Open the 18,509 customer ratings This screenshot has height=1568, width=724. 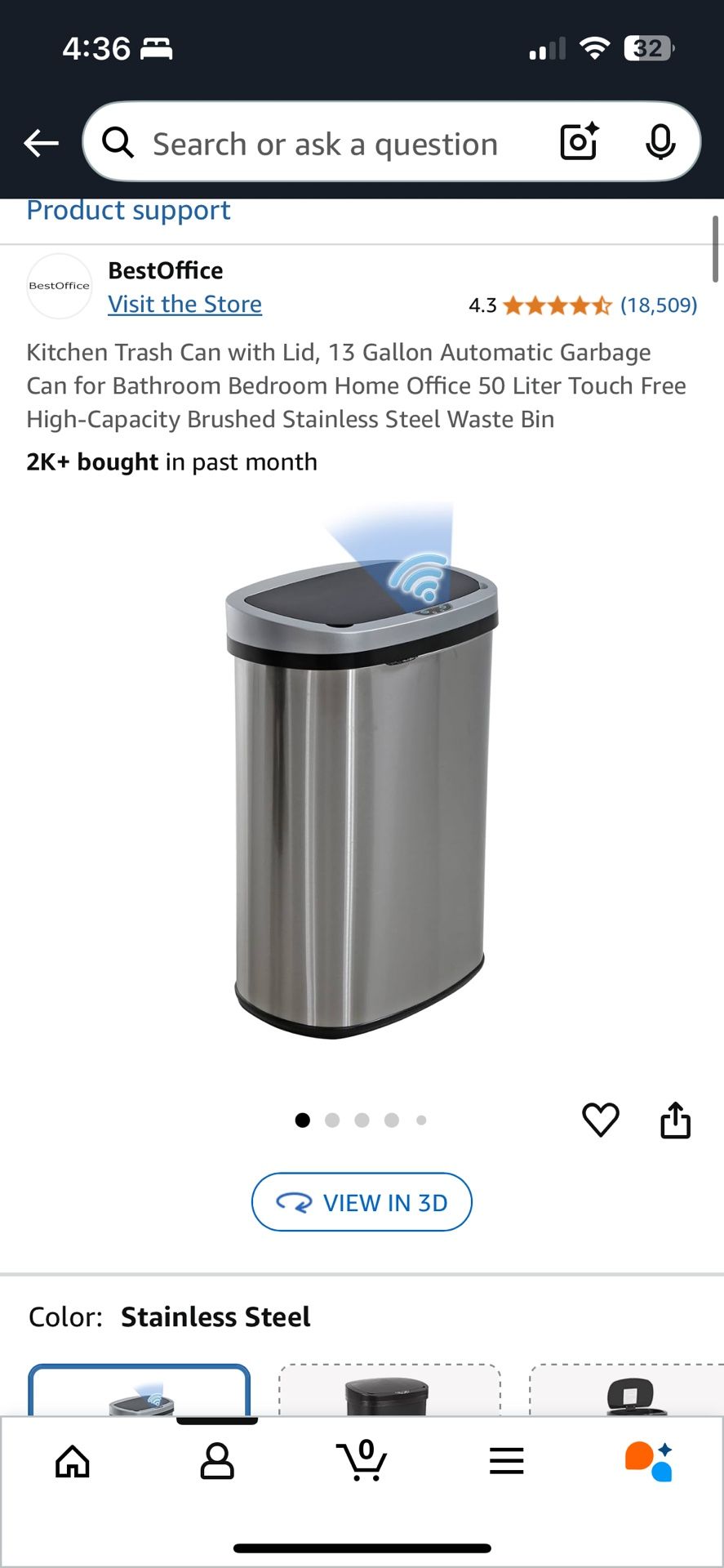(658, 305)
